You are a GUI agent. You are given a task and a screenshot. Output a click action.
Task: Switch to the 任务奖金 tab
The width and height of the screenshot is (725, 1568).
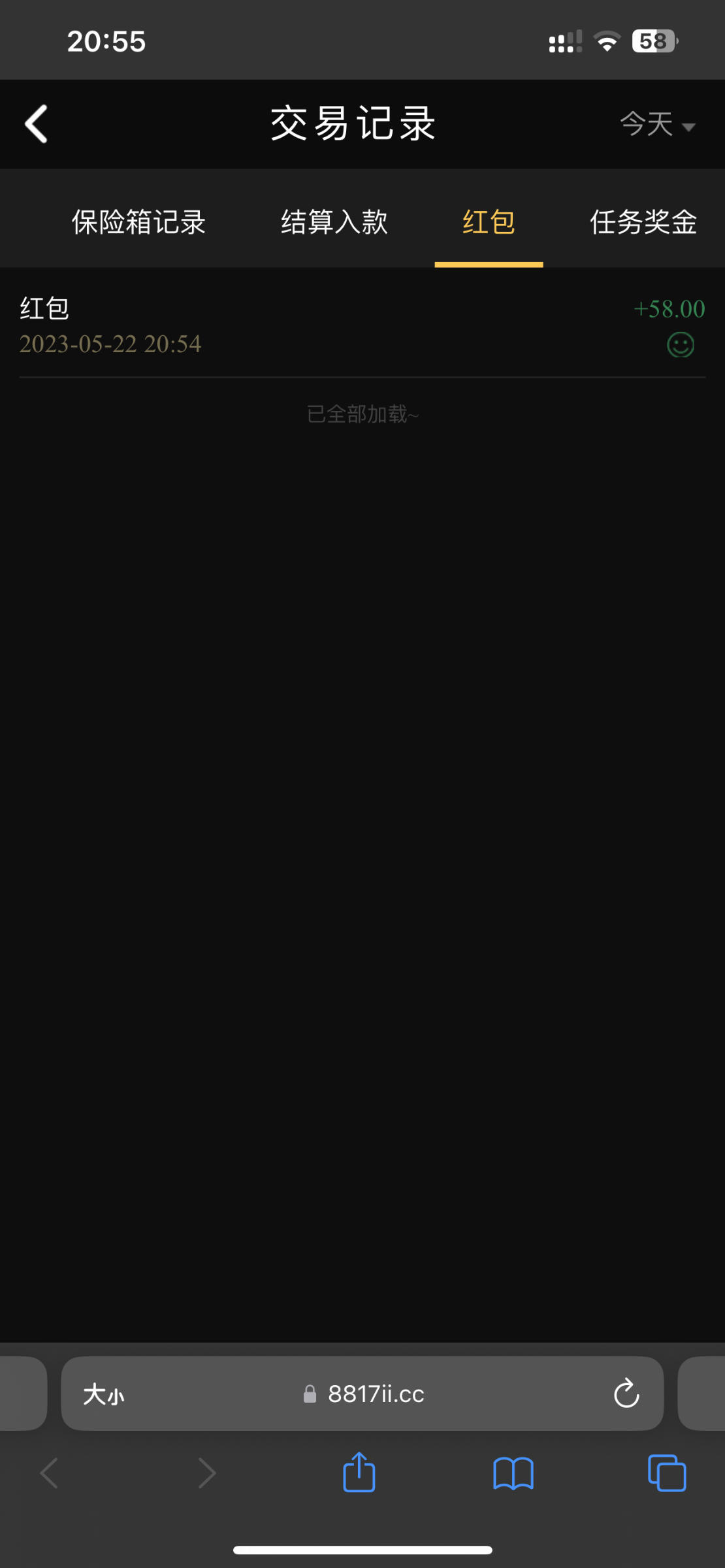643,222
